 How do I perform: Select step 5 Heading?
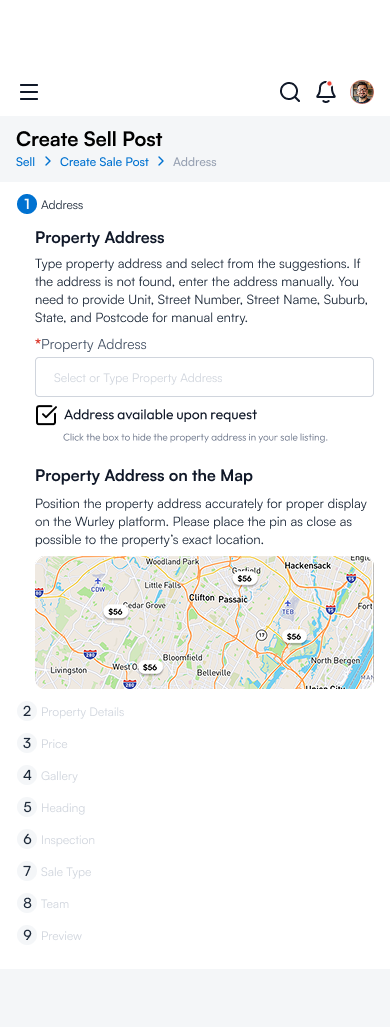[x=51, y=808]
